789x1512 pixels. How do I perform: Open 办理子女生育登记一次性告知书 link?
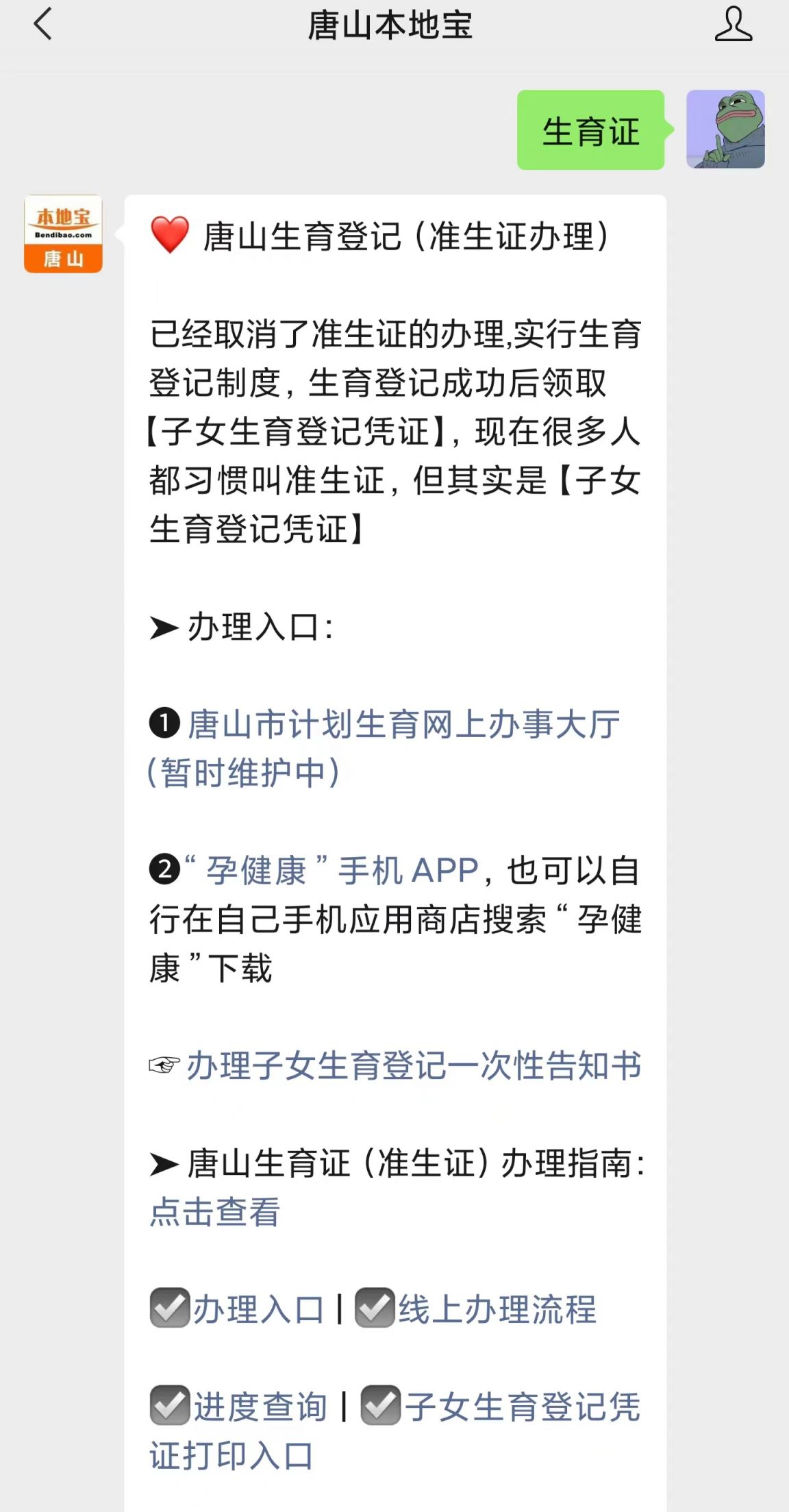click(x=413, y=1066)
